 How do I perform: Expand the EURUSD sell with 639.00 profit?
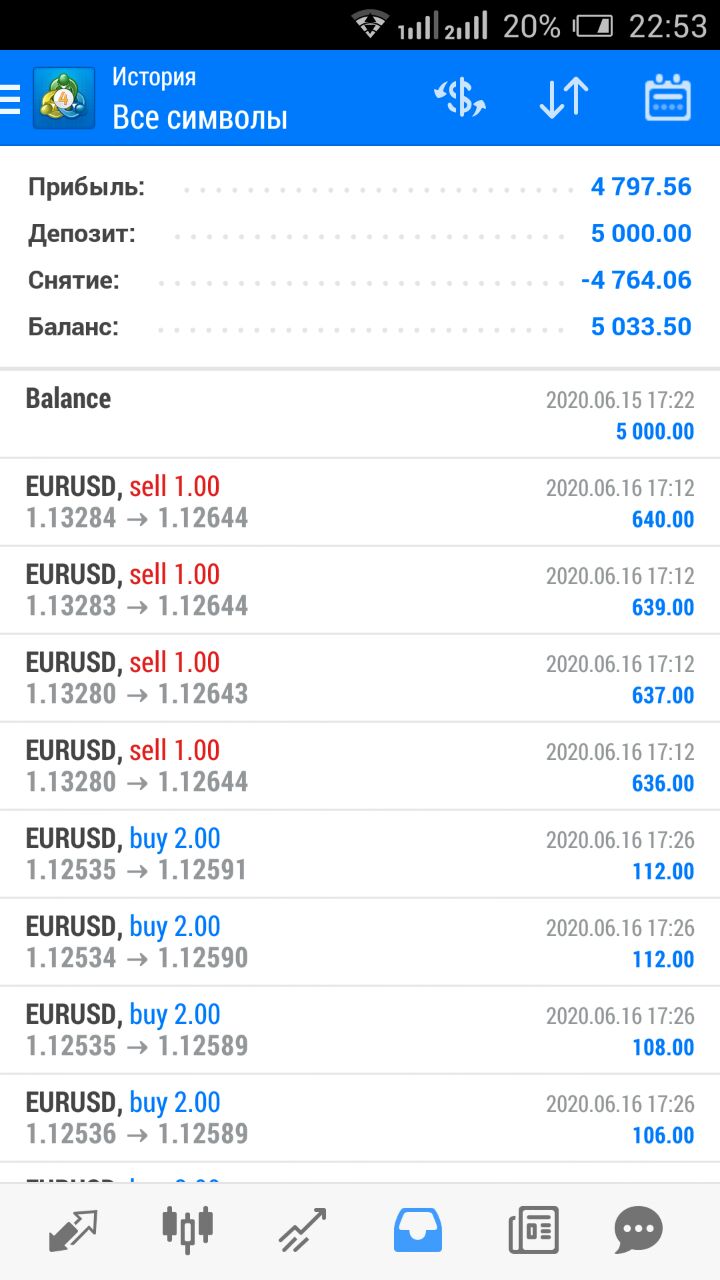click(x=360, y=590)
